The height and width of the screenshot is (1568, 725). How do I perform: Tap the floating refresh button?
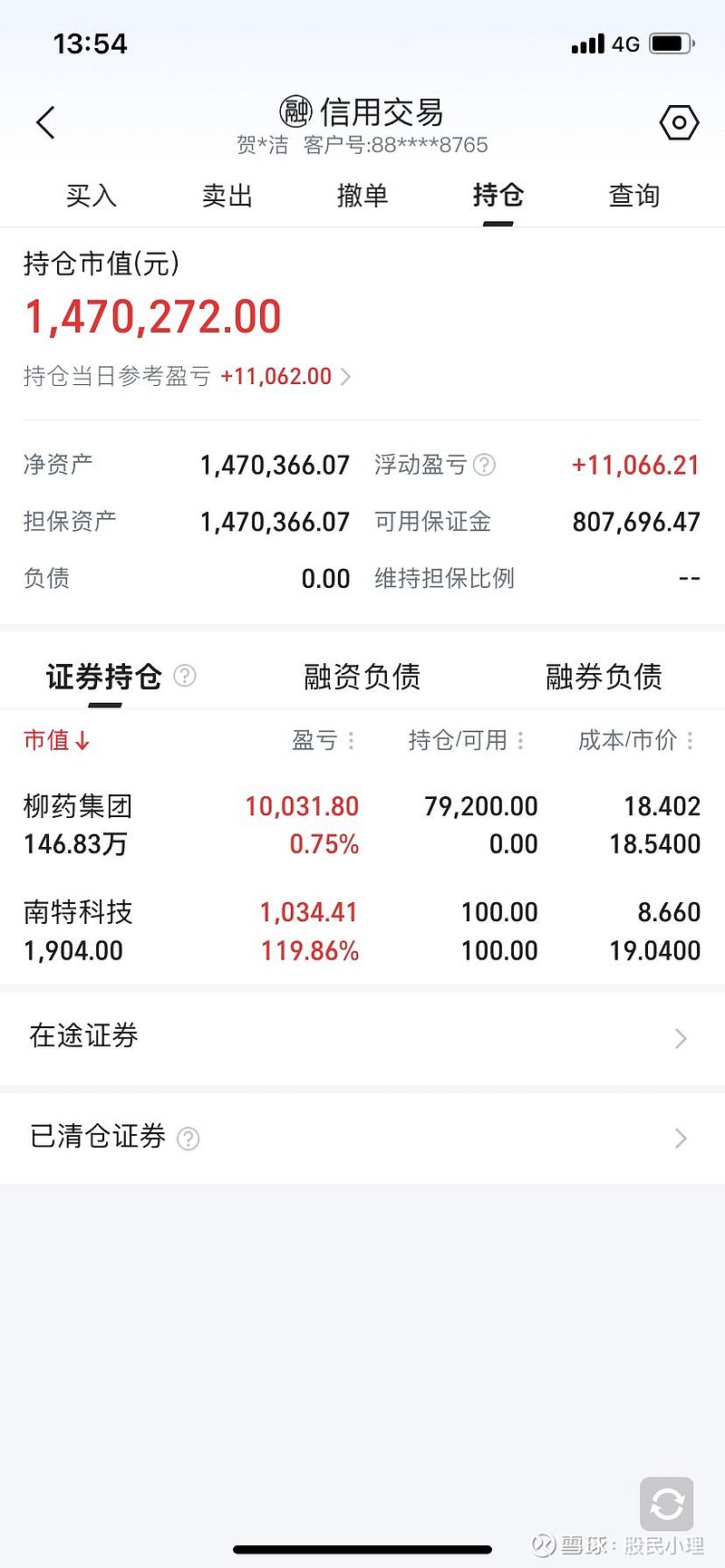click(x=666, y=1505)
